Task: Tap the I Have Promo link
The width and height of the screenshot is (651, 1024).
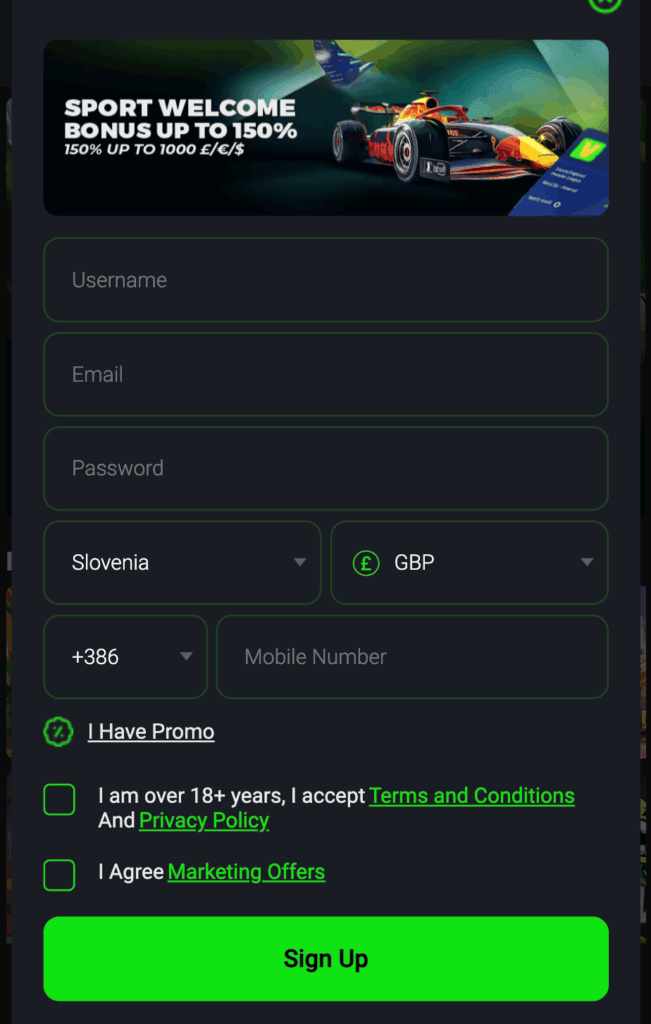Action: click(151, 732)
